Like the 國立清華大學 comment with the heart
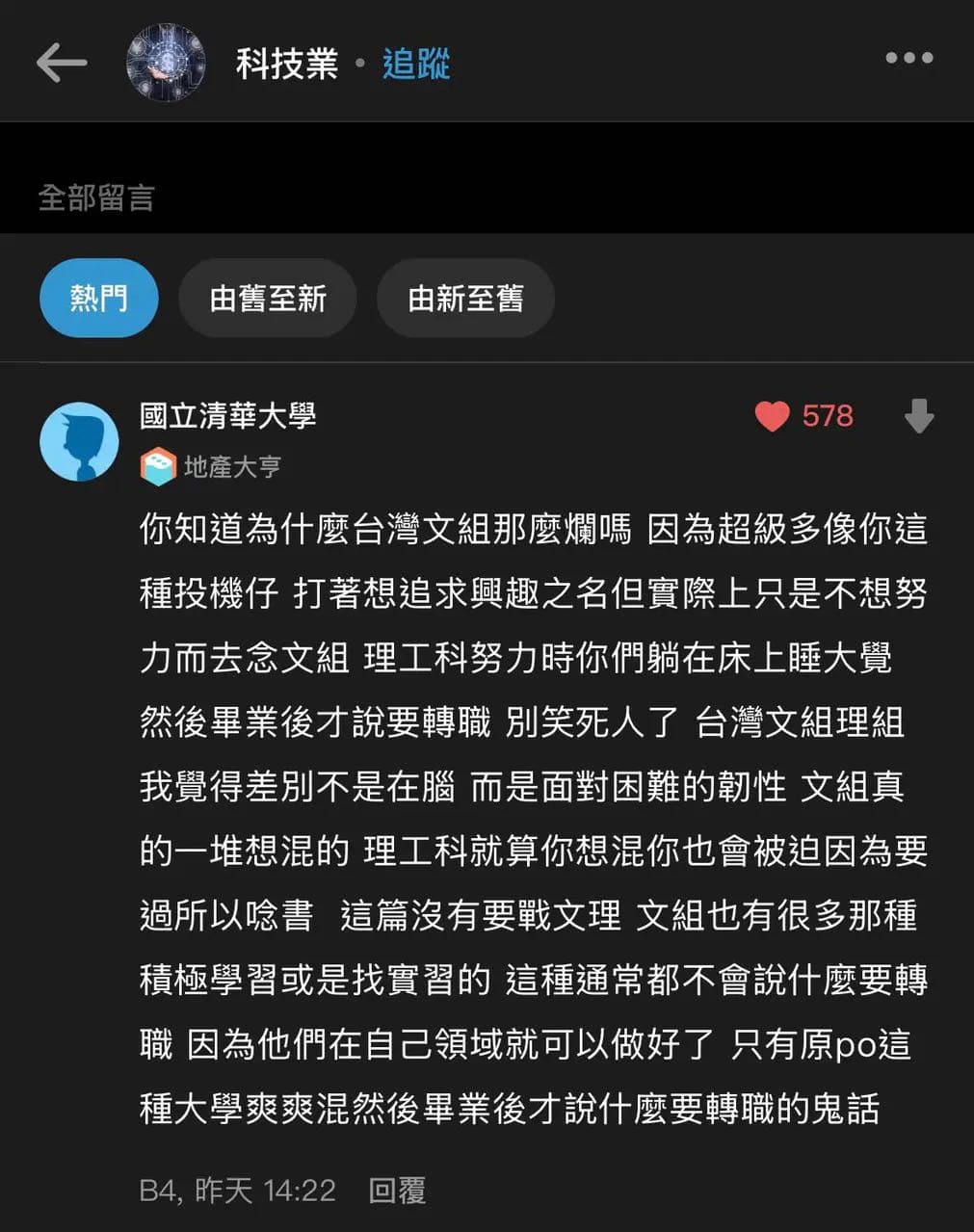The height and width of the screenshot is (1232, 974). pos(773,416)
